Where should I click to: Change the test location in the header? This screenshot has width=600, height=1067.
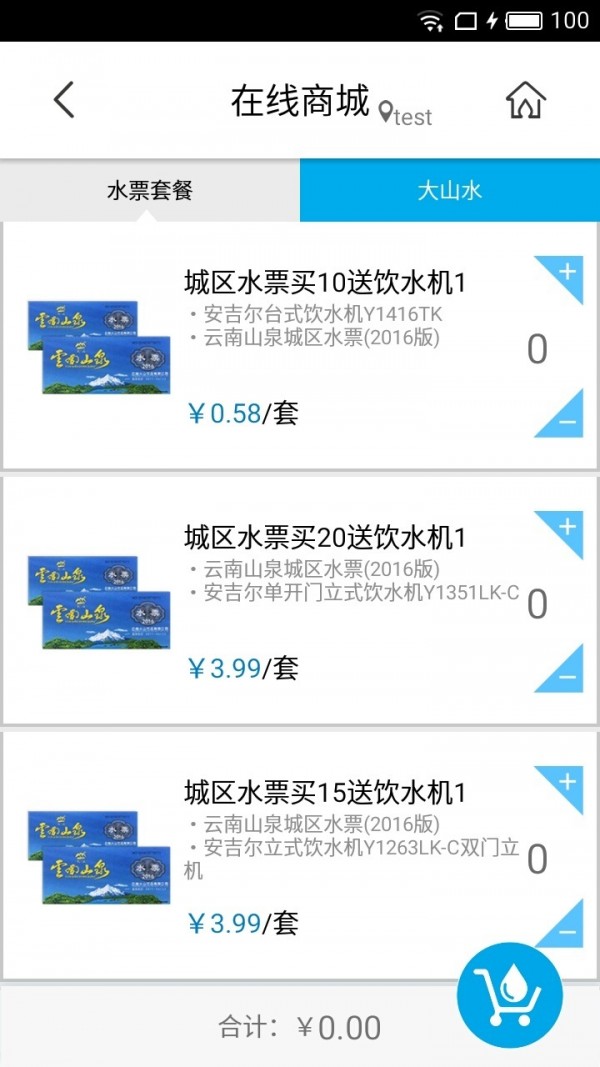(x=406, y=115)
